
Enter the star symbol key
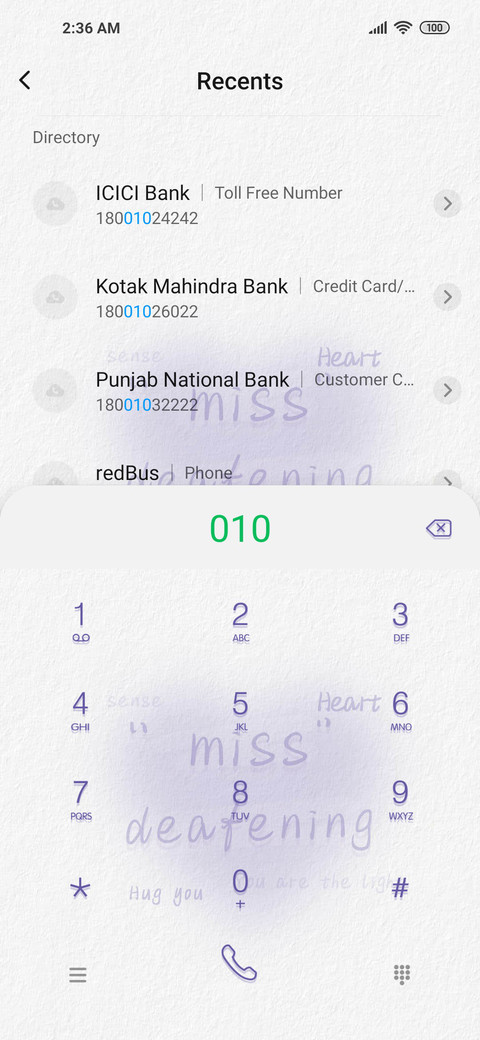(x=80, y=889)
